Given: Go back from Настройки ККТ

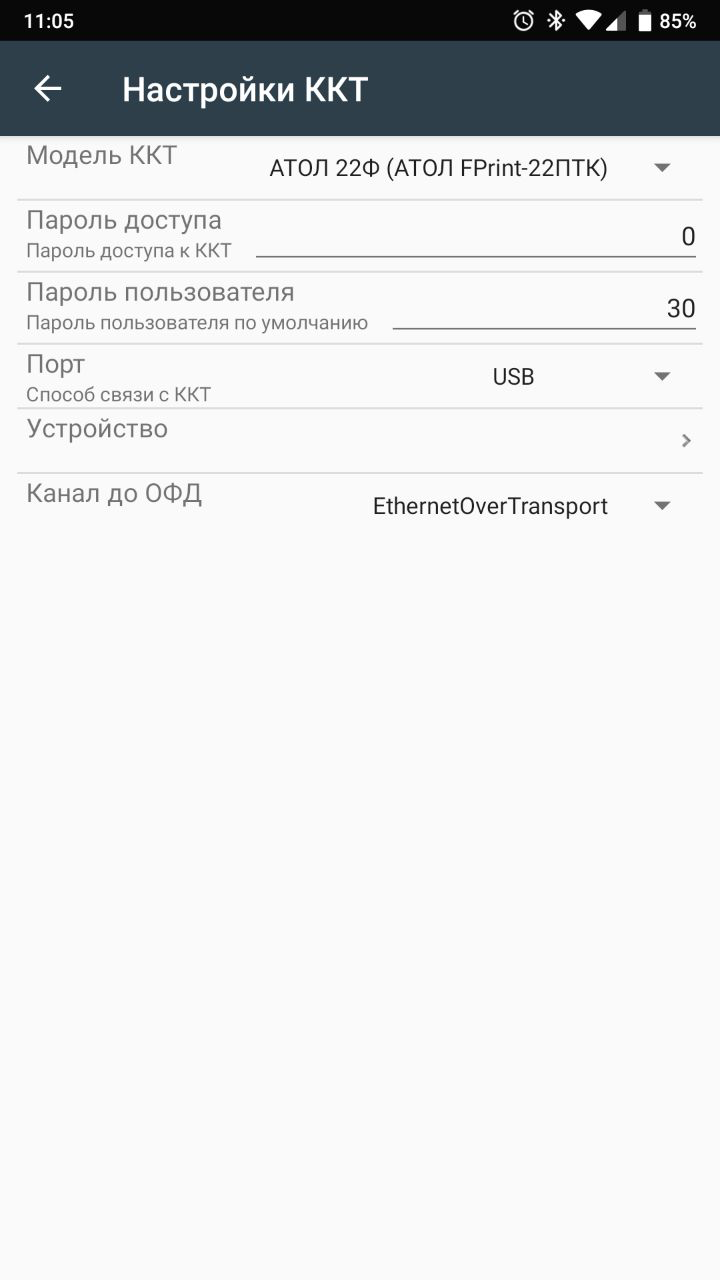Looking at the screenshot, I should click(x=48, y=89).
